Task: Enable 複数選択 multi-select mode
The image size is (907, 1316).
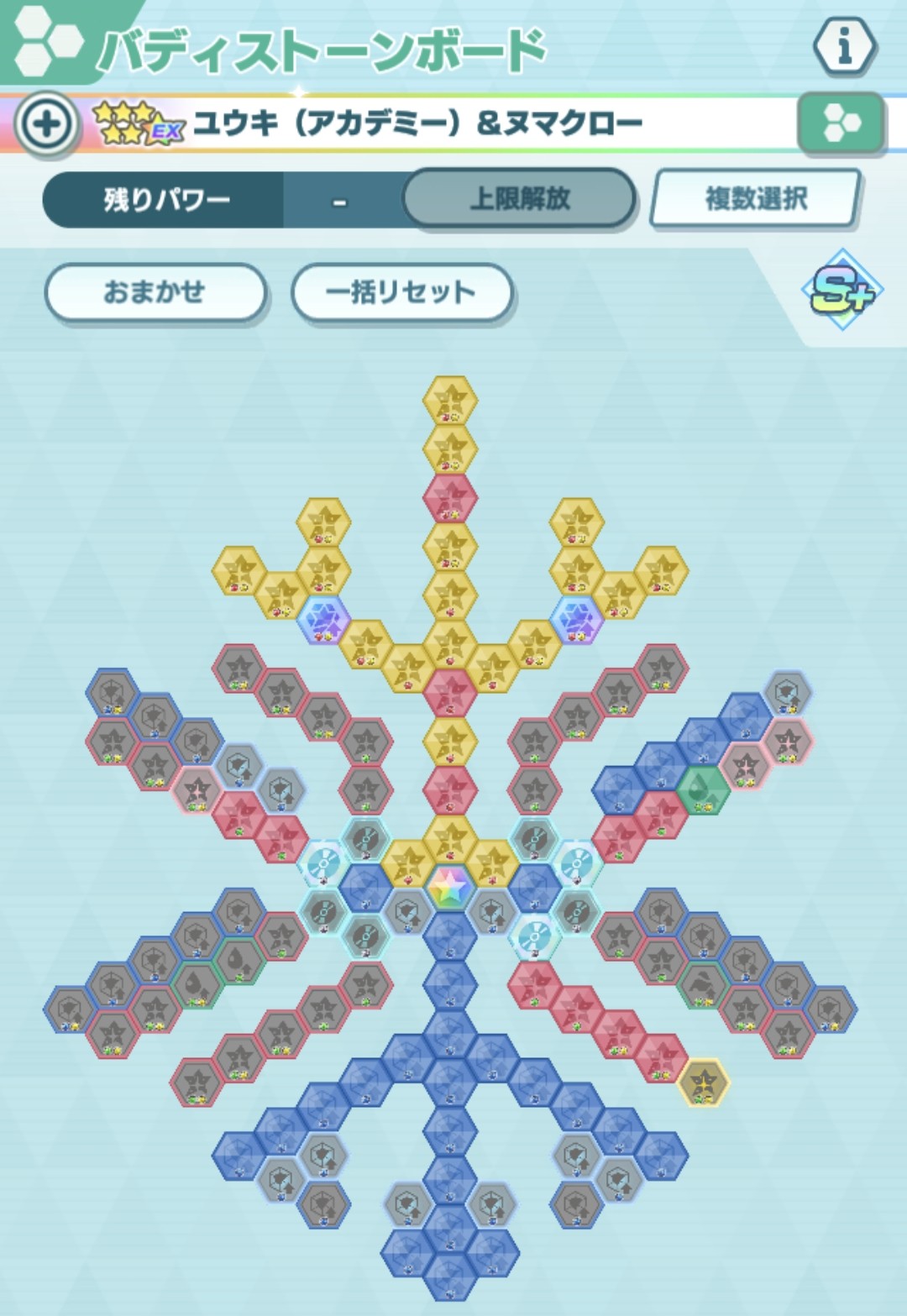Action: coord(755,199)
